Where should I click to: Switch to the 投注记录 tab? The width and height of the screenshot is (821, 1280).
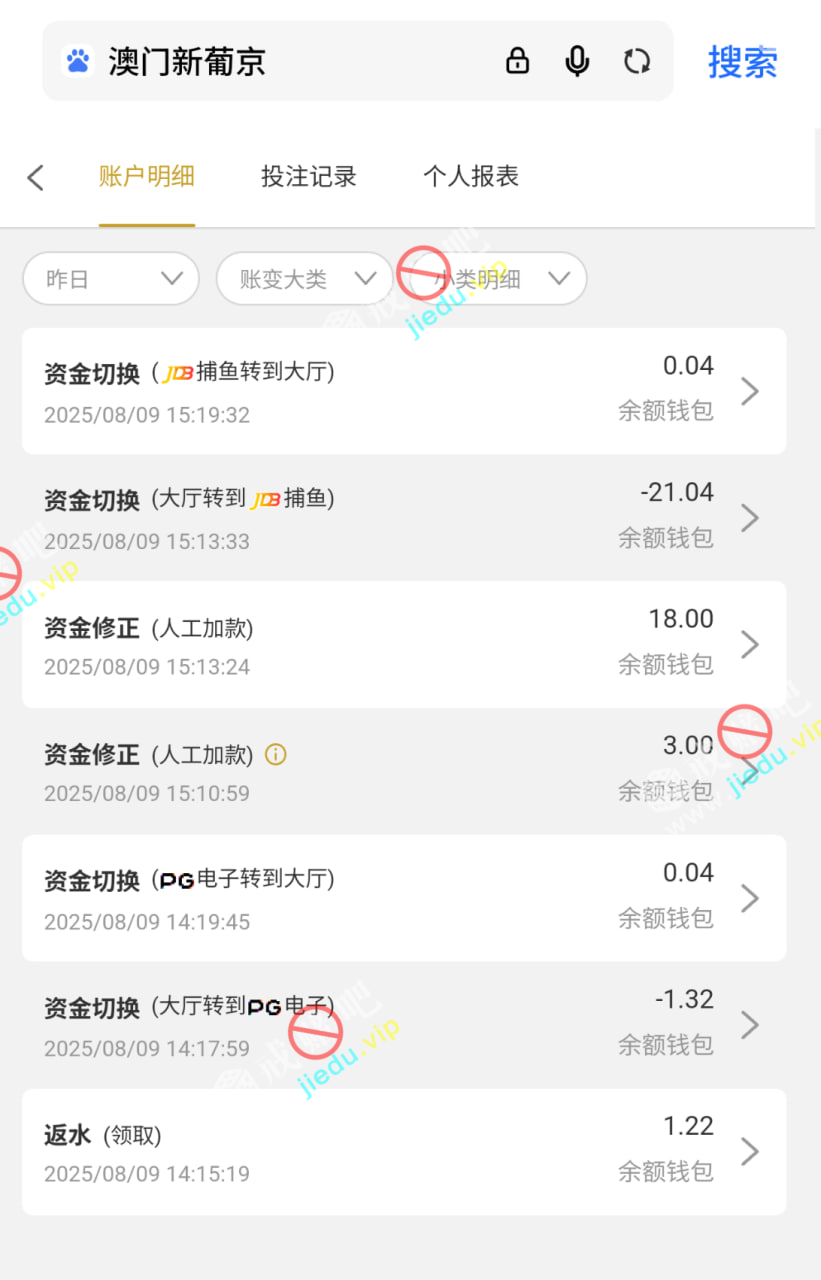click(308, 177)
